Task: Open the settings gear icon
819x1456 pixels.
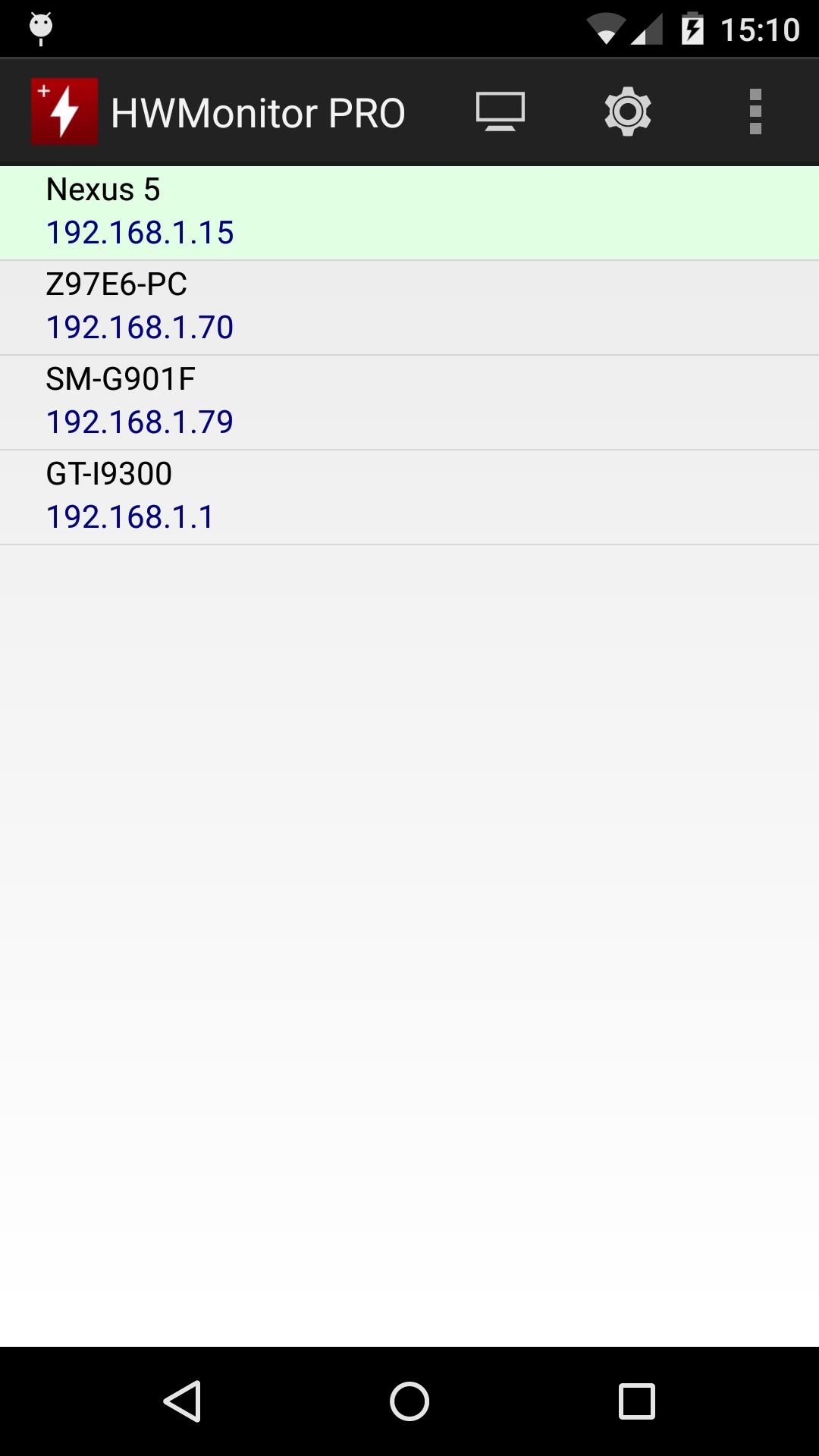Action: [x=627, y=111]
